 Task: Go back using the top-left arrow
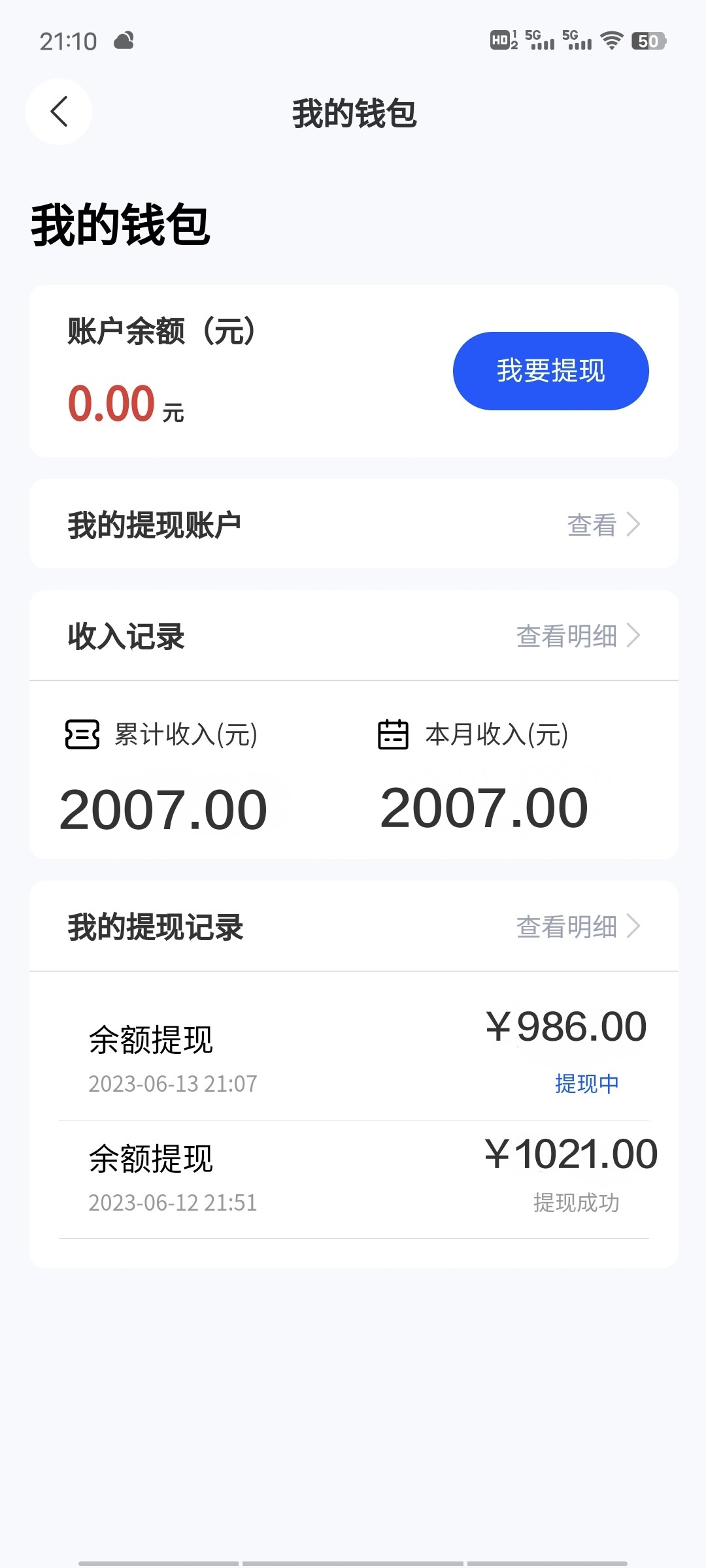point(59,112)
